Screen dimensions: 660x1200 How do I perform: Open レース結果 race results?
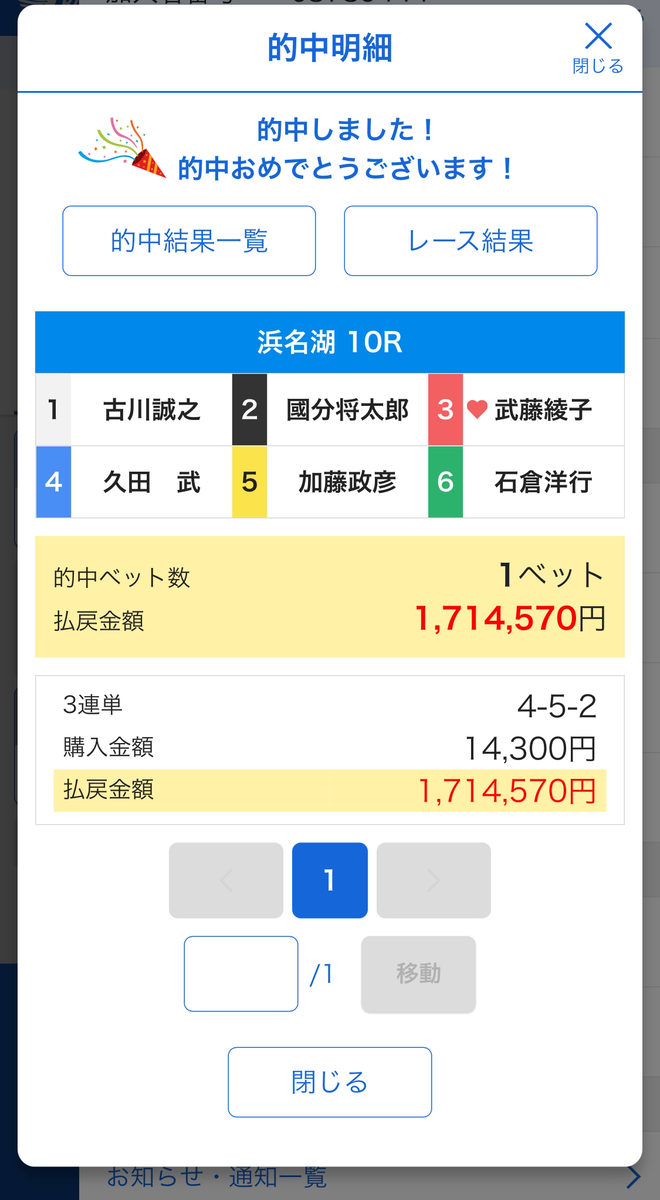[x=471, y=241]
